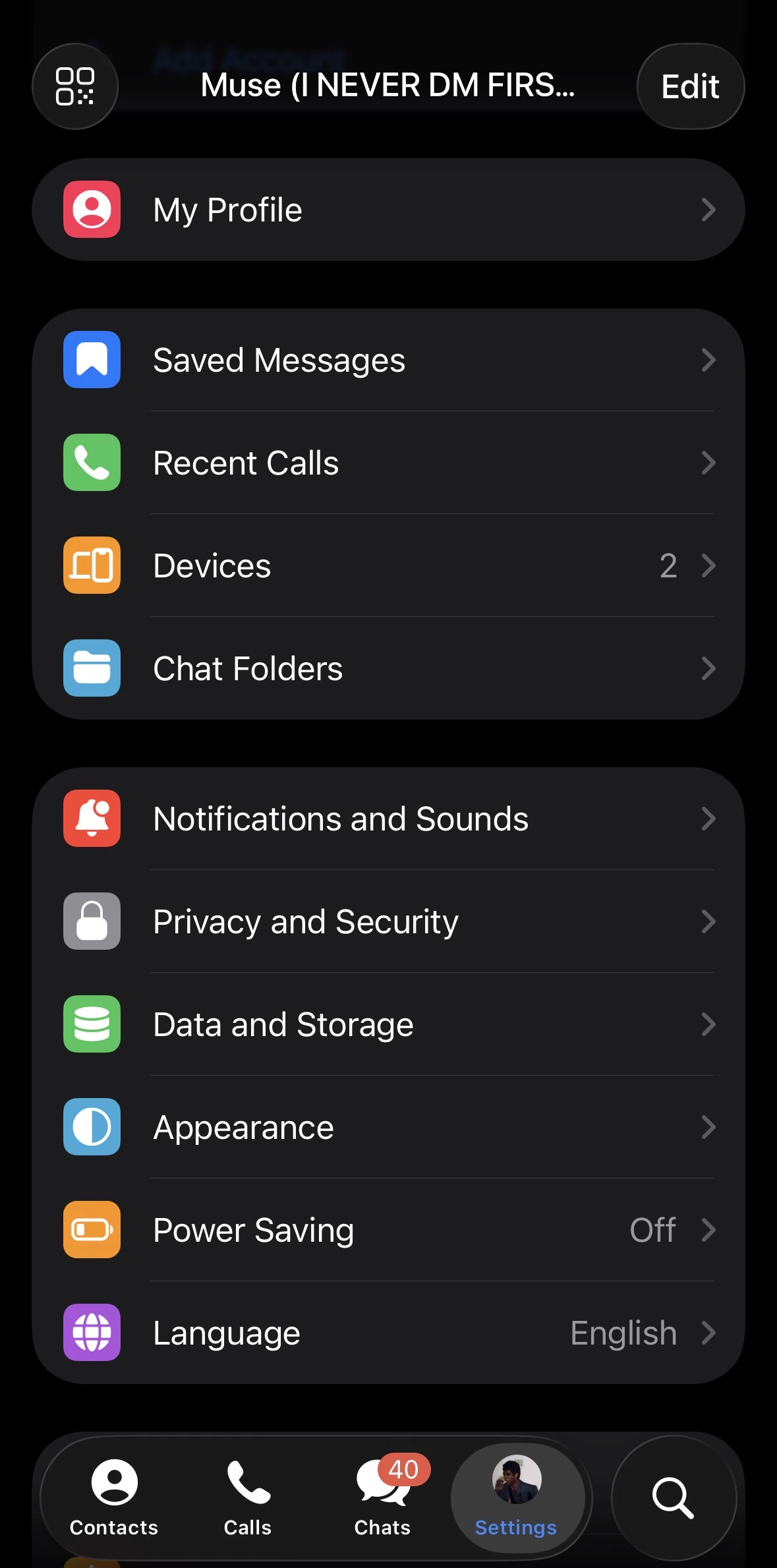Open Data and Storage via its icon
Image resolution: width=777 pixels, height=1568 pixels.
(x=92, y=1024)
